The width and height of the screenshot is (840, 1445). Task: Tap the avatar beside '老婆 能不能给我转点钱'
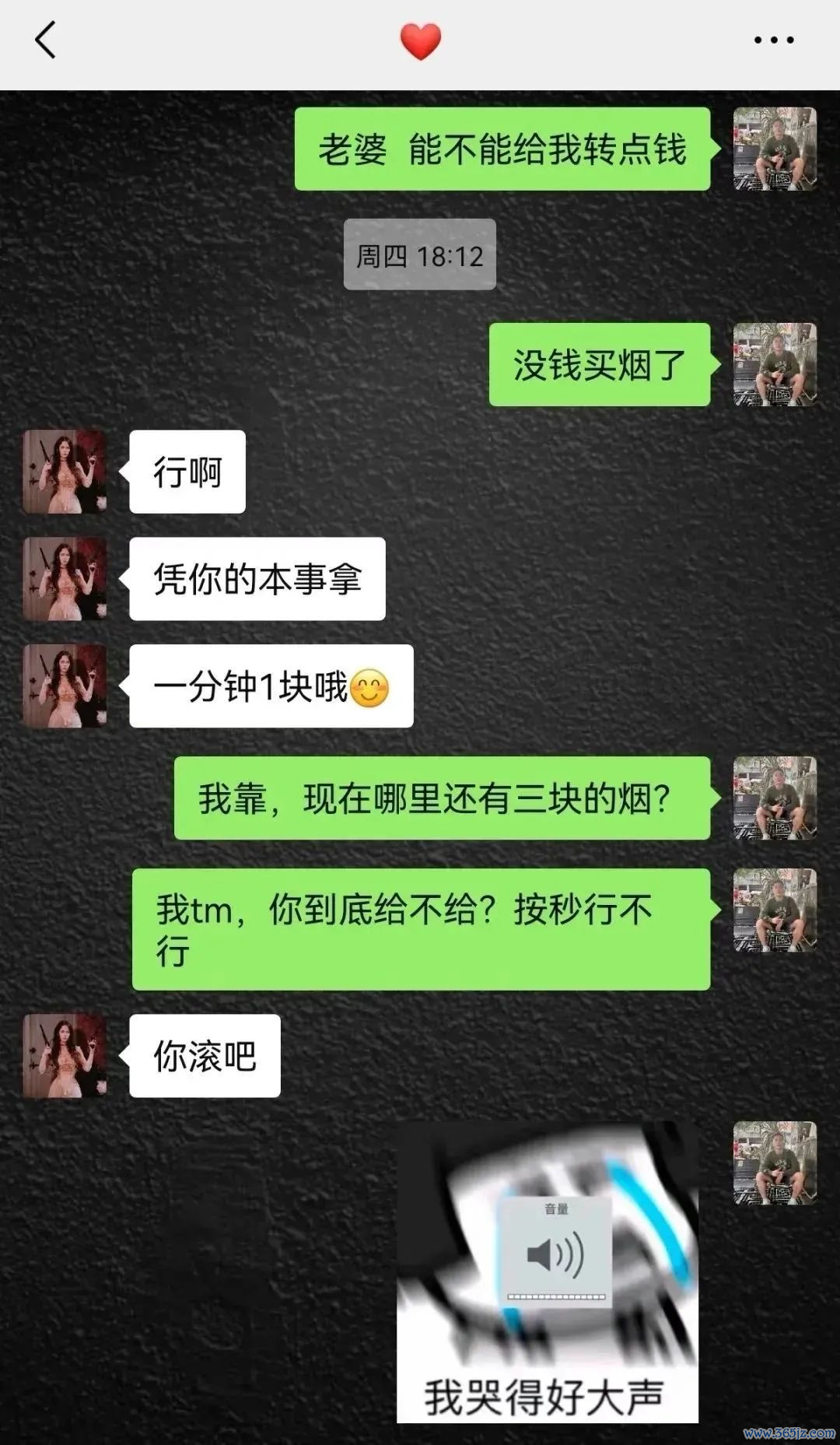coord(775,149)
